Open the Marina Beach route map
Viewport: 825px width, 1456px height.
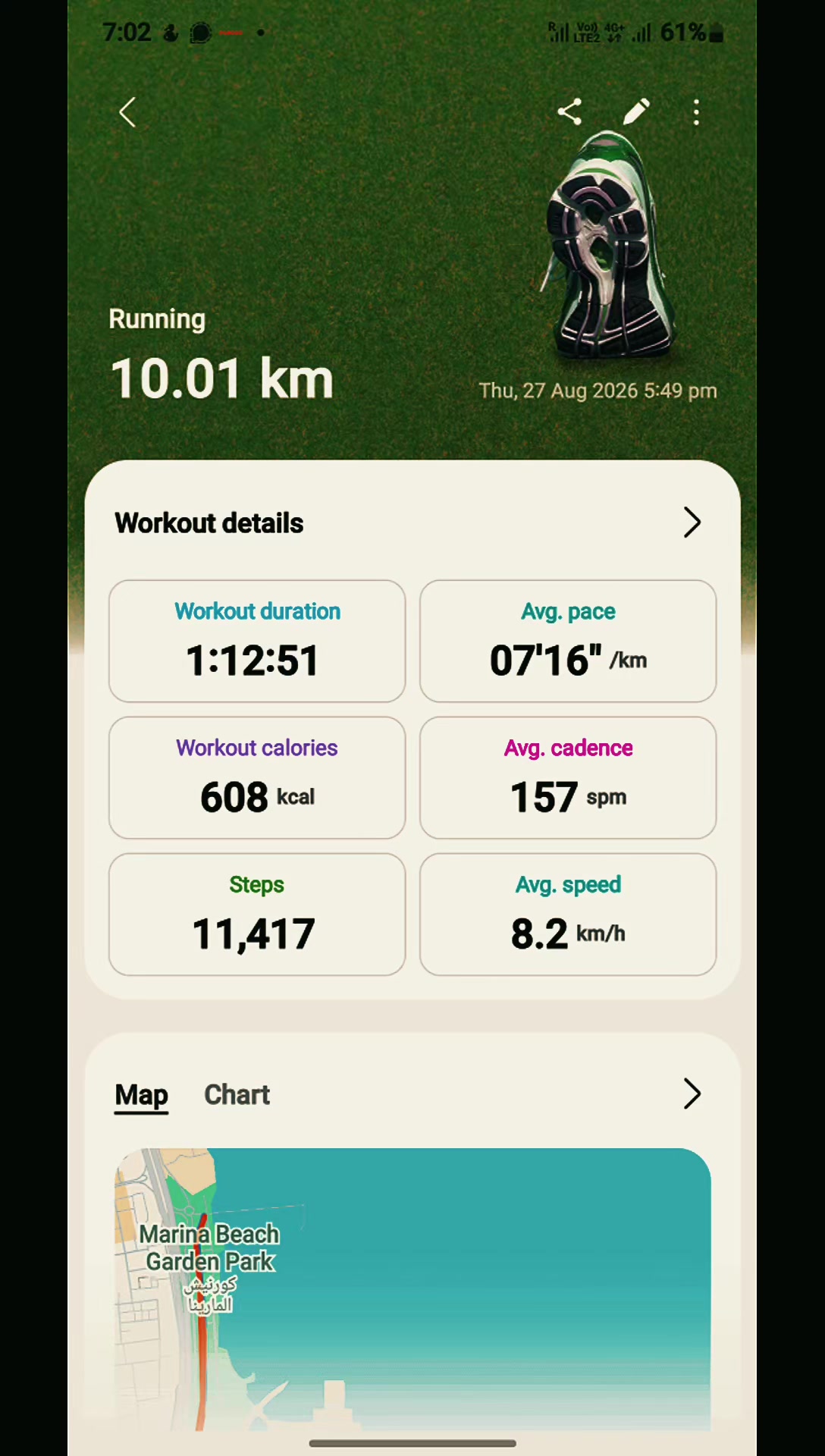412,1289
